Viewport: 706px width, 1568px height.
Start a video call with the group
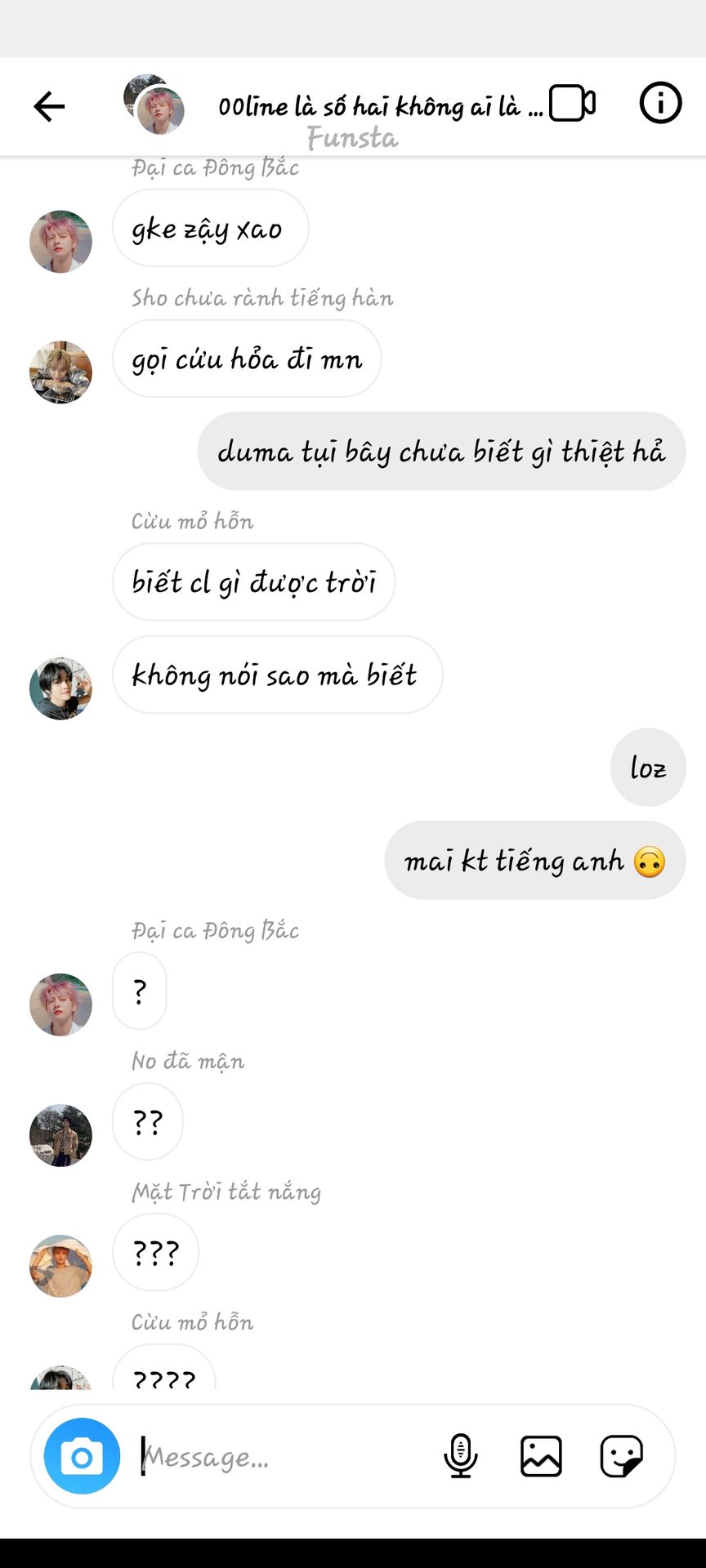point(572,104)
